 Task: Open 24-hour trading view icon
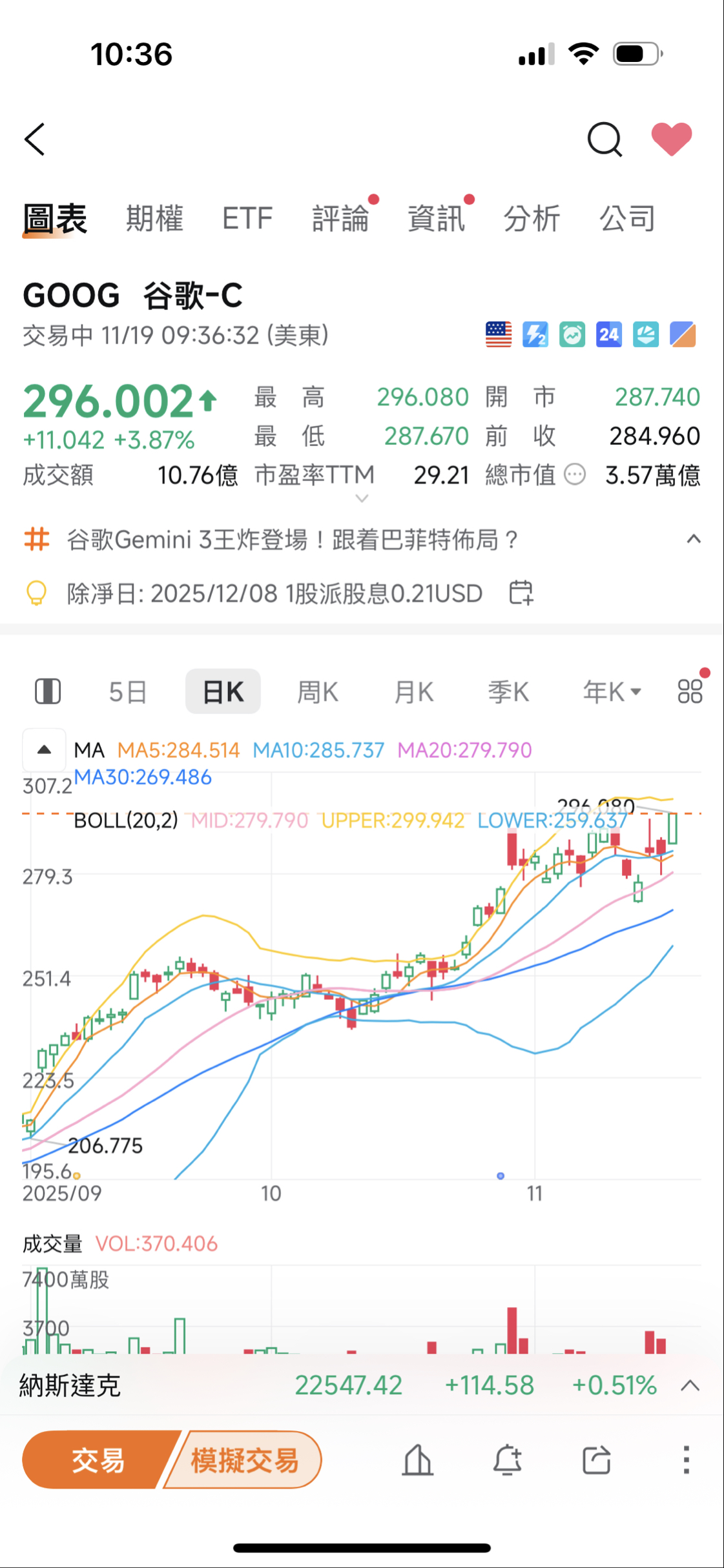[608, 334]
